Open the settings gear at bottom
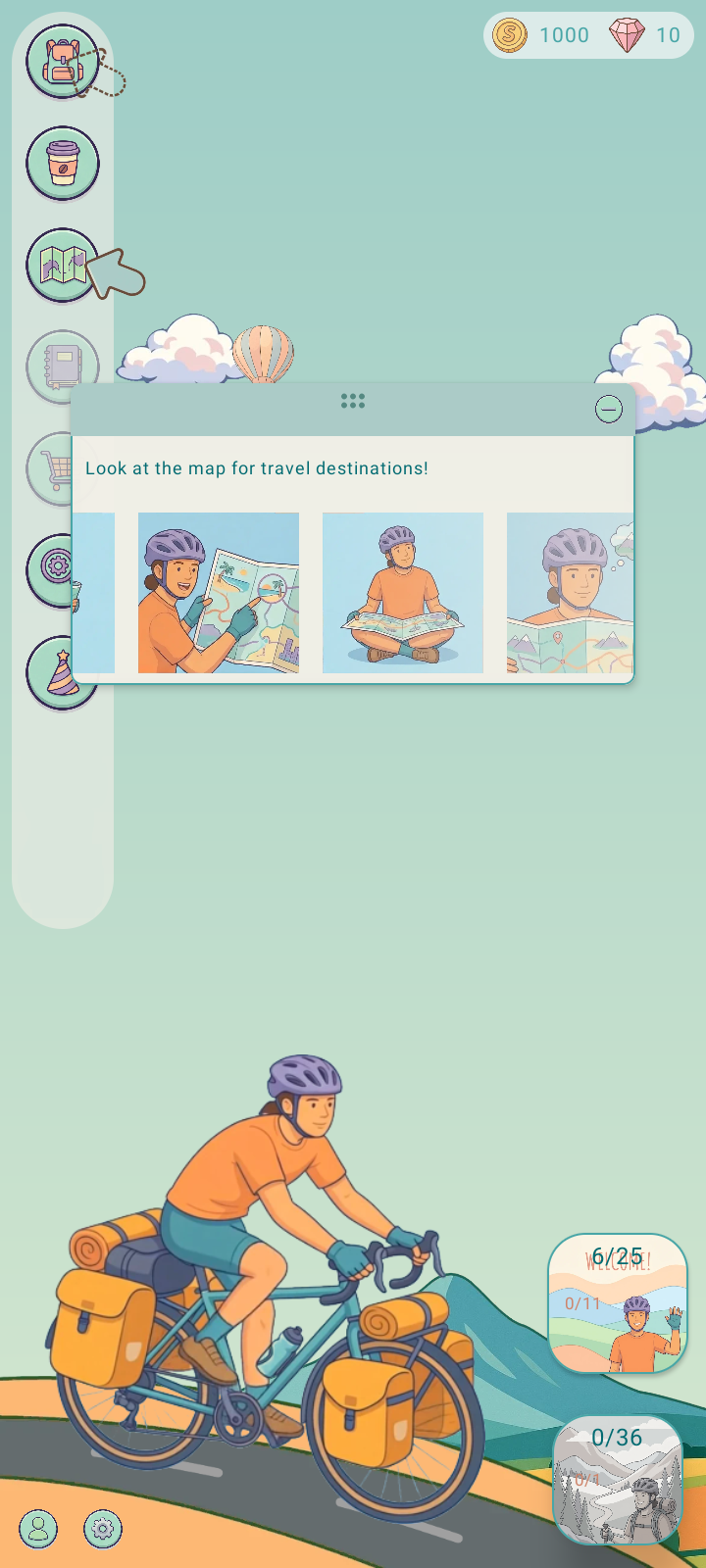The height and width of the screenshot is (1568, 706). click(103, 1529)
